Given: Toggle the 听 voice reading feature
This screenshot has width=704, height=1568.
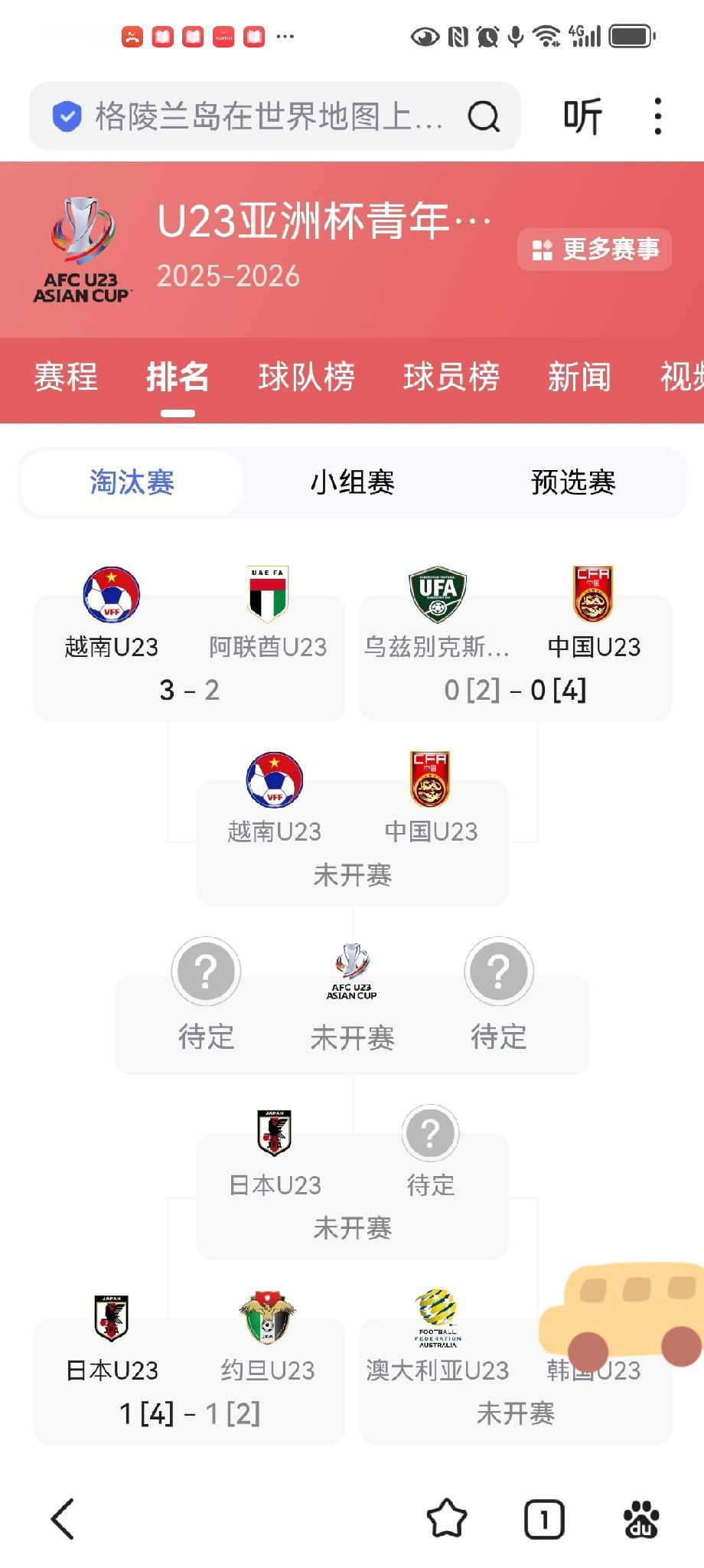Looking at the screenshot, I should click(x=579, y=116).
